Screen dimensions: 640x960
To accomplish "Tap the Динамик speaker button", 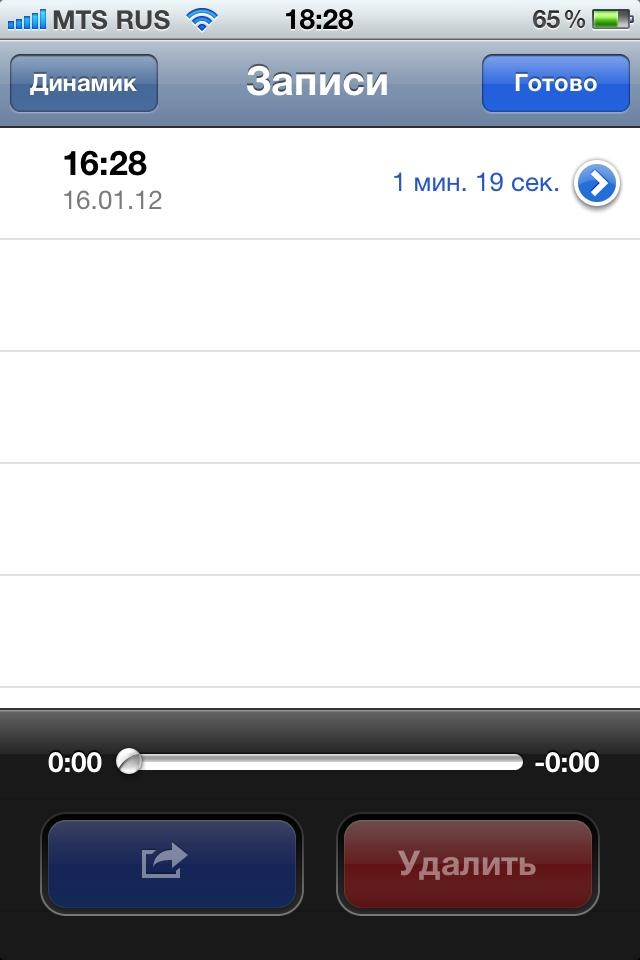I will click(83, 83).
